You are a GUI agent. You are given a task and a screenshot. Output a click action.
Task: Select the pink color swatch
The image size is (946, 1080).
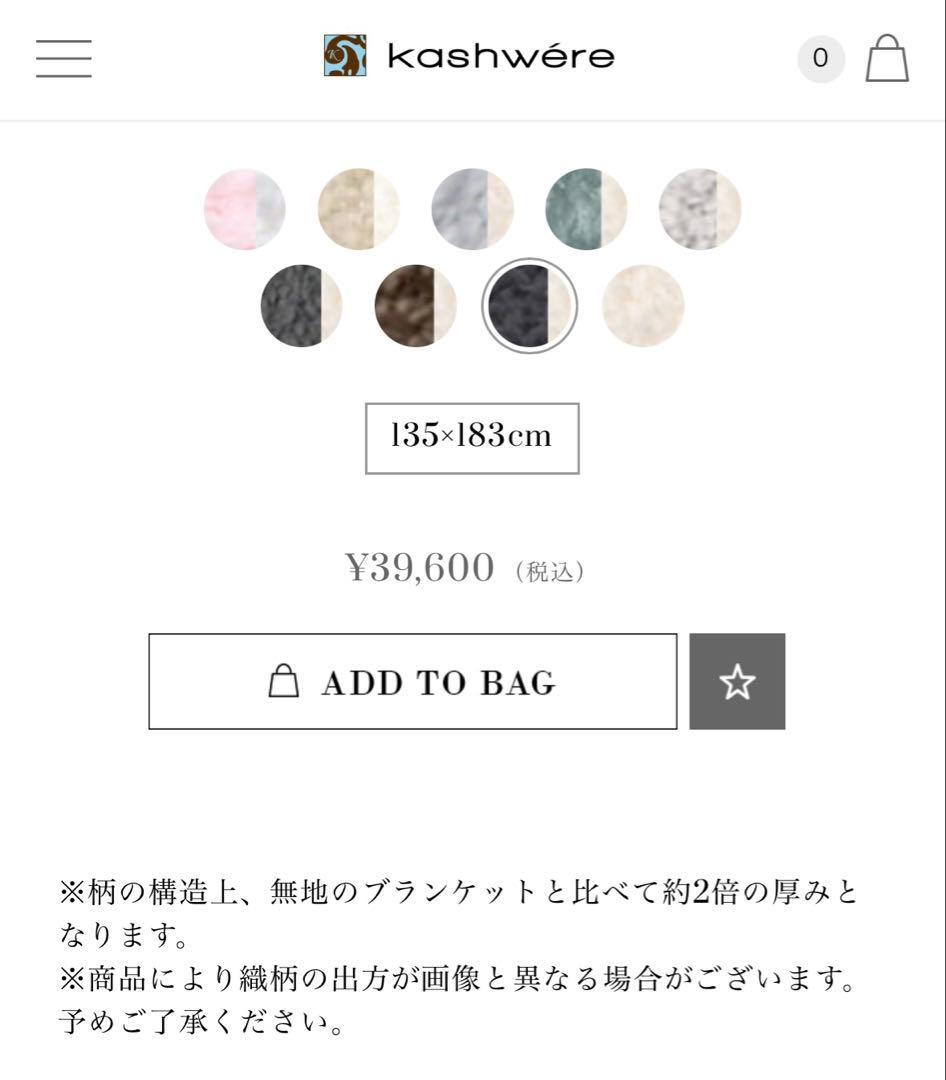pyautogui.click(x=244, y=209)
